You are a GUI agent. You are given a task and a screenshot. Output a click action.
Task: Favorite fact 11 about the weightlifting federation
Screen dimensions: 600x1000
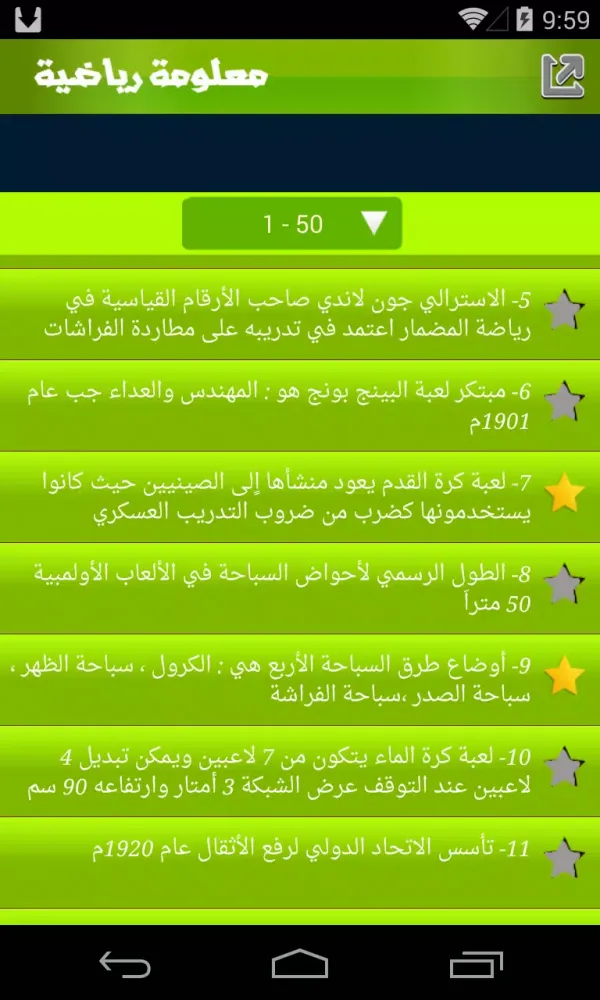pos(565,858)
